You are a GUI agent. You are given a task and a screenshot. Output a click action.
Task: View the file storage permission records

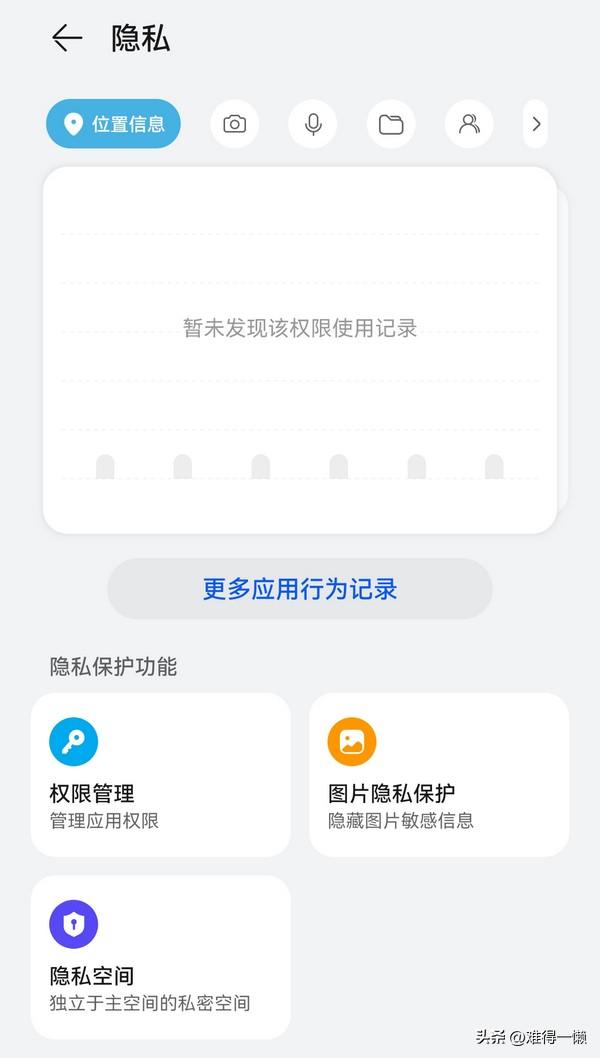pos(391,124)
